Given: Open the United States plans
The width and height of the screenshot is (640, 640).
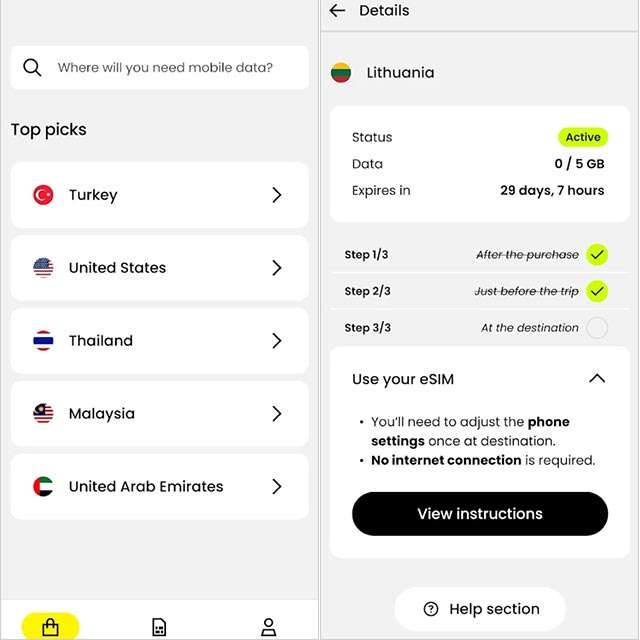Looking at the screenshot, I should coord(160,268).
